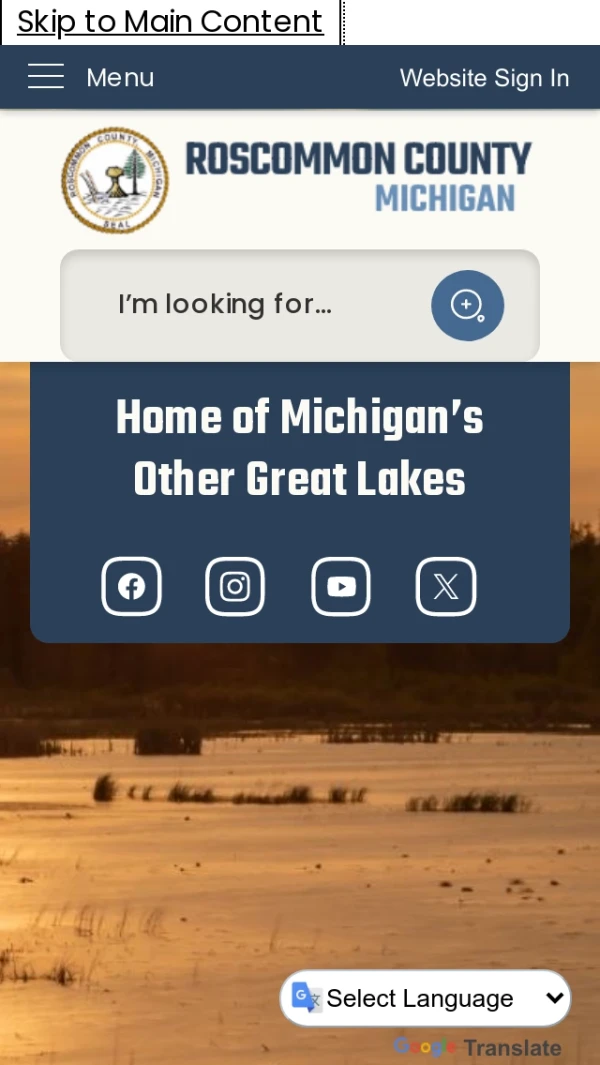
Task: Open the YouTube channel
Action: pos(341,586)
